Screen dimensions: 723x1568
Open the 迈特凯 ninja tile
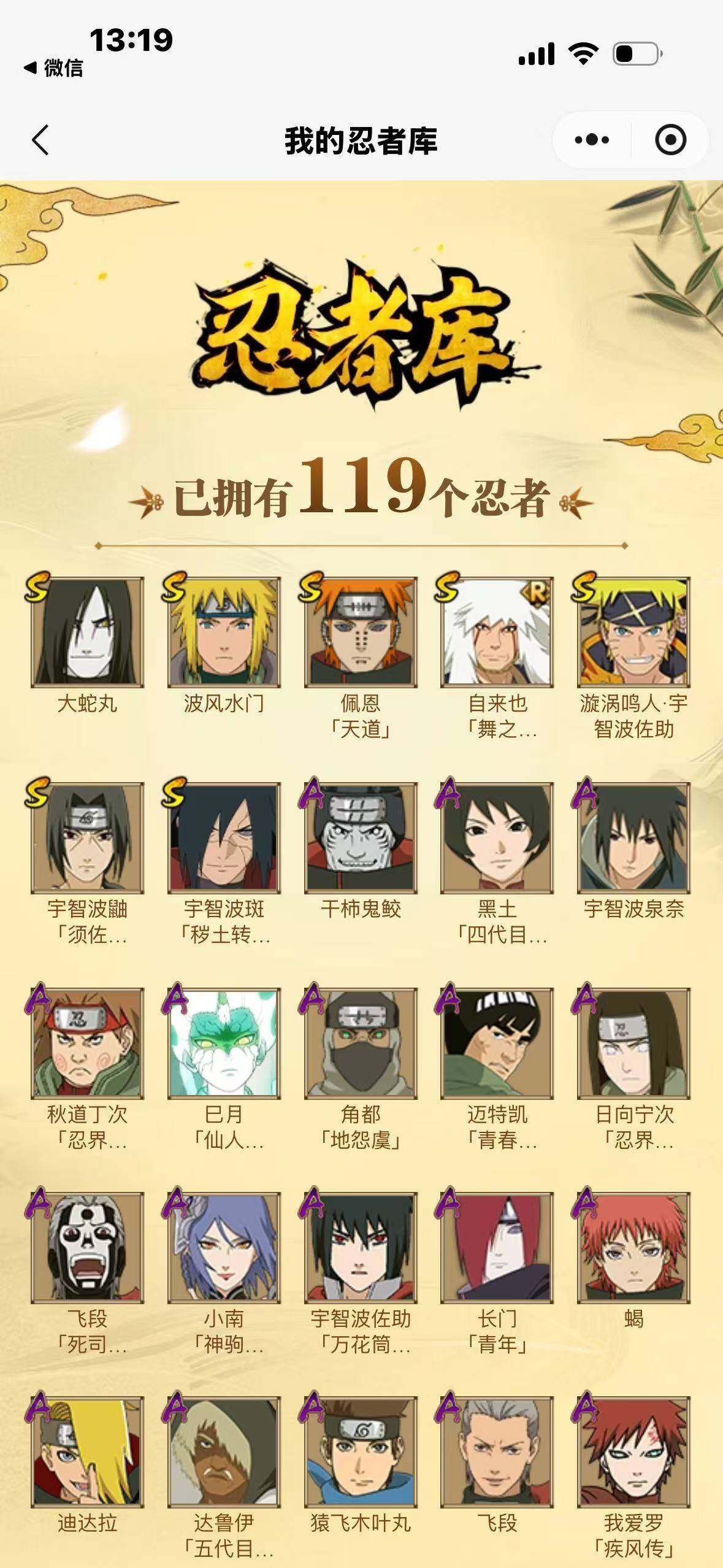coord(497,1043)
